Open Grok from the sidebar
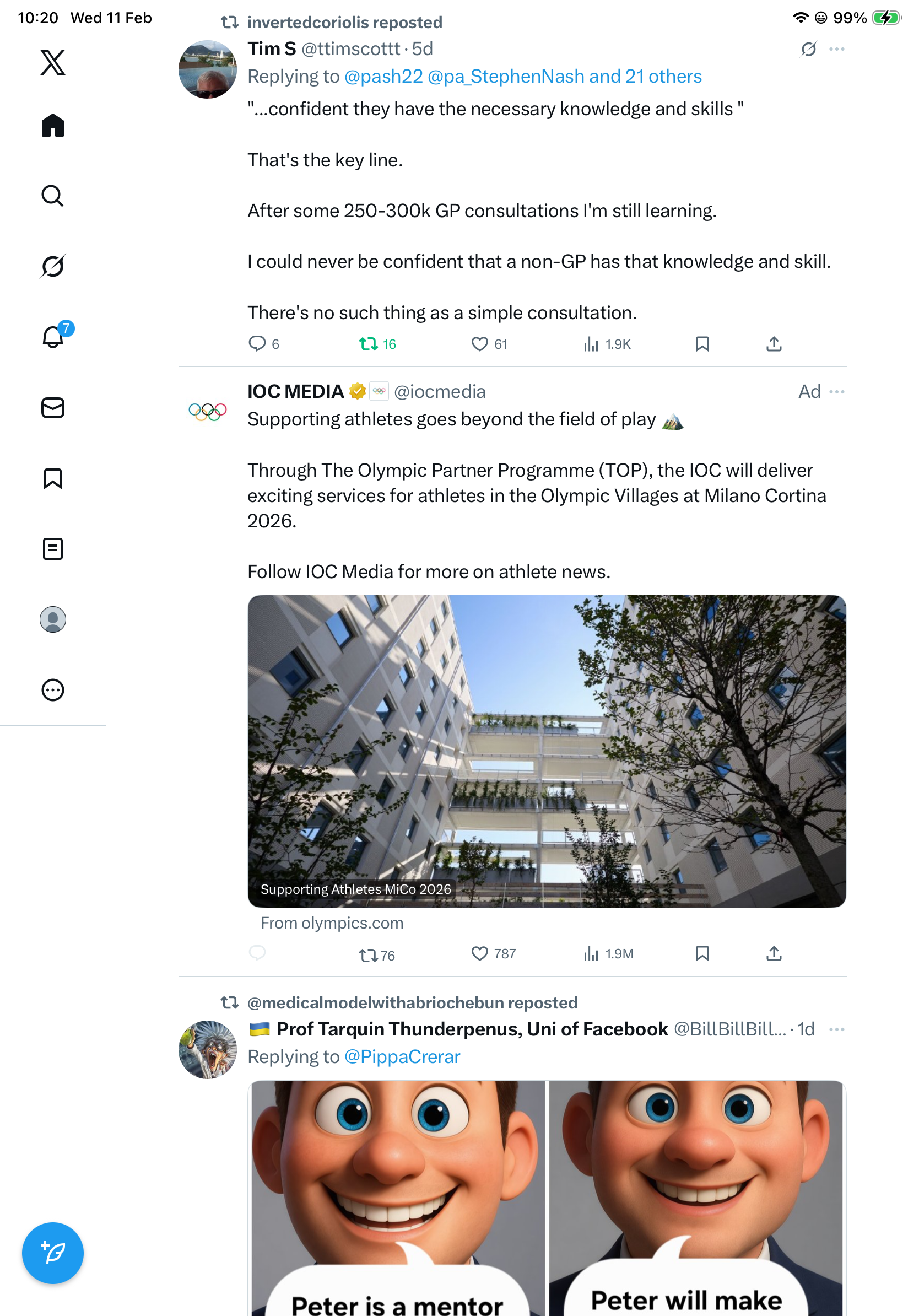Screen dimensions: 919x1316 (x=53, y=266)
